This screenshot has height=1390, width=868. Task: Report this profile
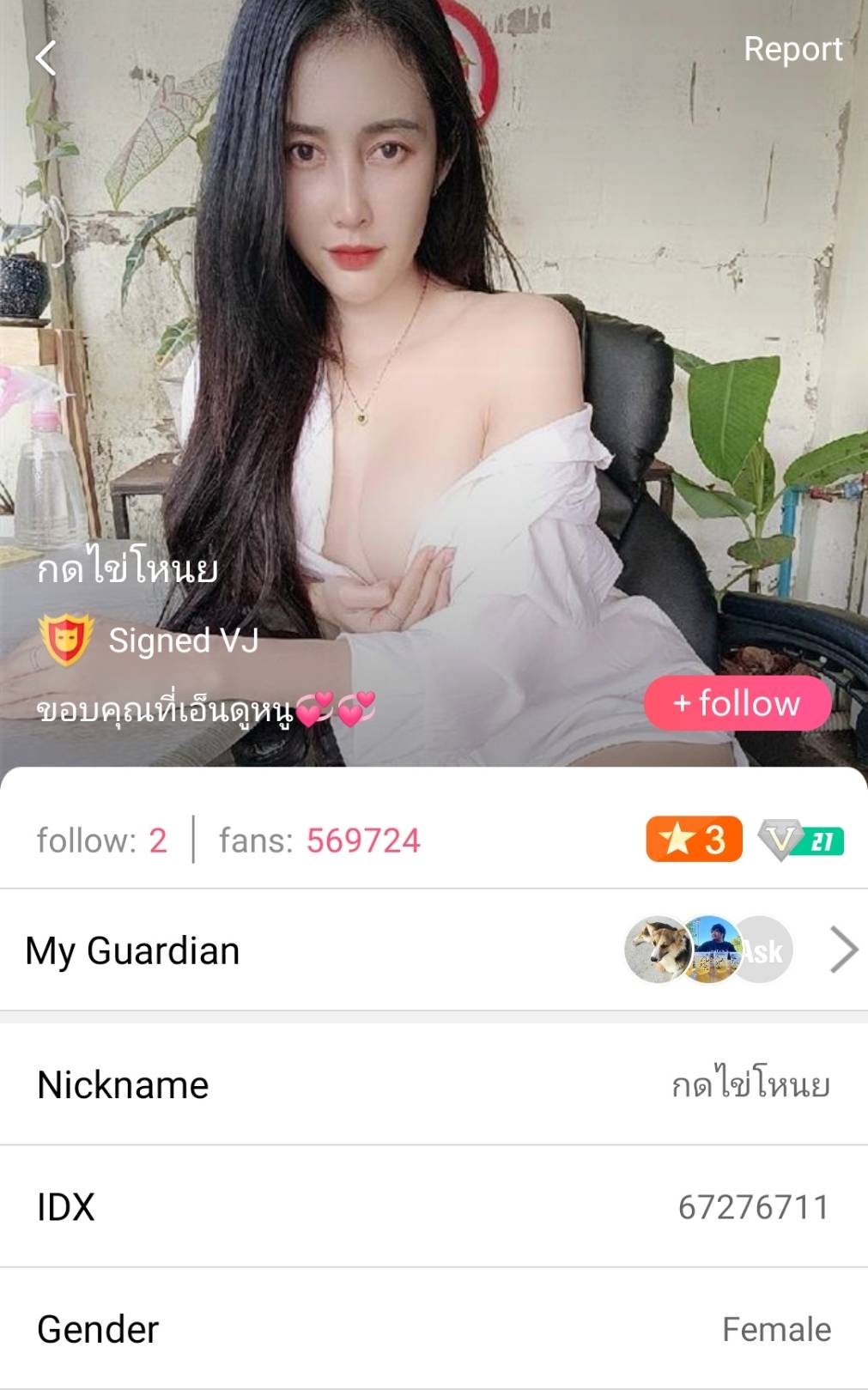[x=792, y=50]
